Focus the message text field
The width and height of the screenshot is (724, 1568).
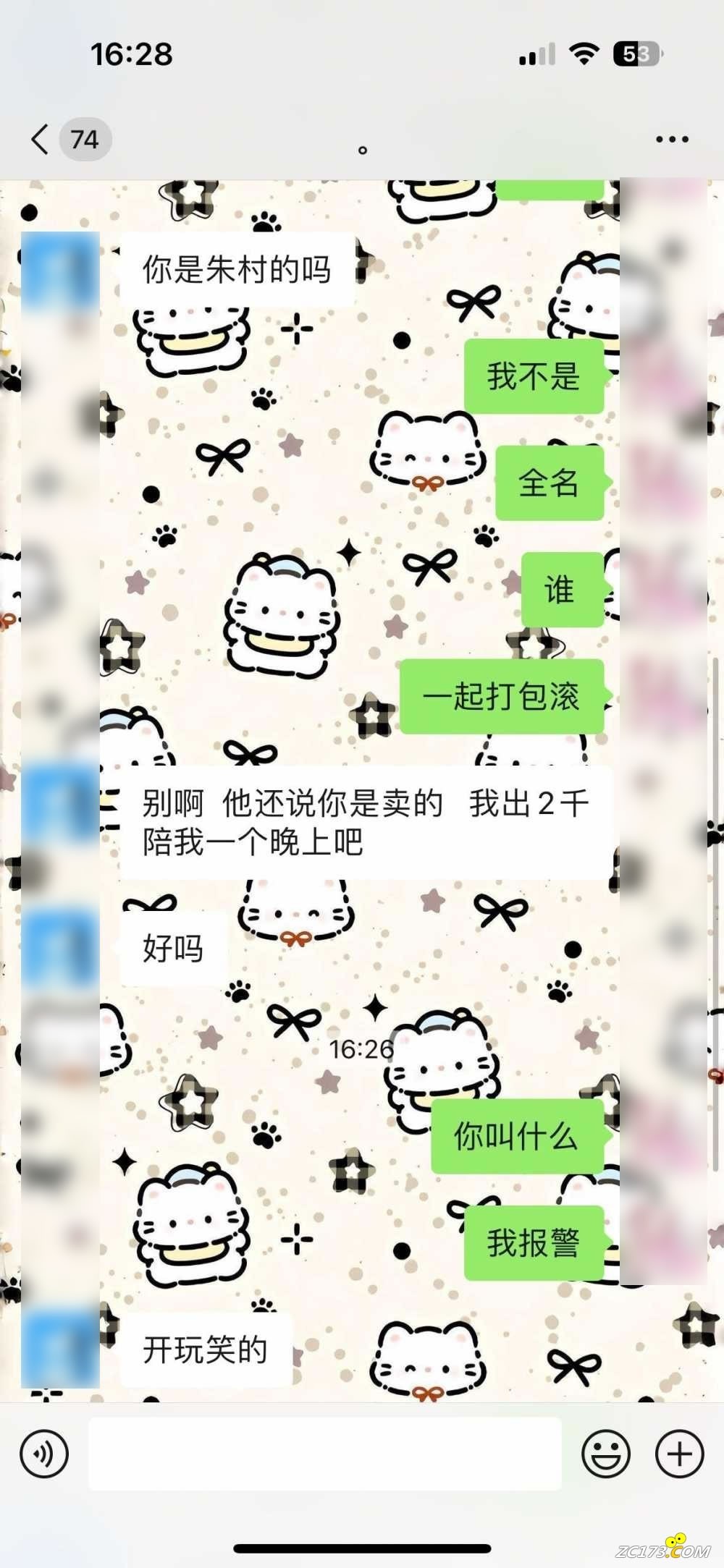pyautogui.click(x=324, y=1454)
